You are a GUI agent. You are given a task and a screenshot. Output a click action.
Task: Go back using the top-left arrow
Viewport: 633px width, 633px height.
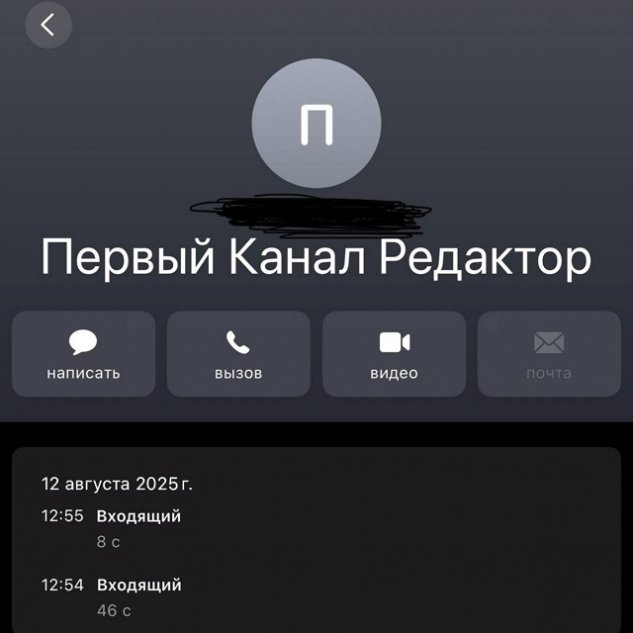click(47, 25)
